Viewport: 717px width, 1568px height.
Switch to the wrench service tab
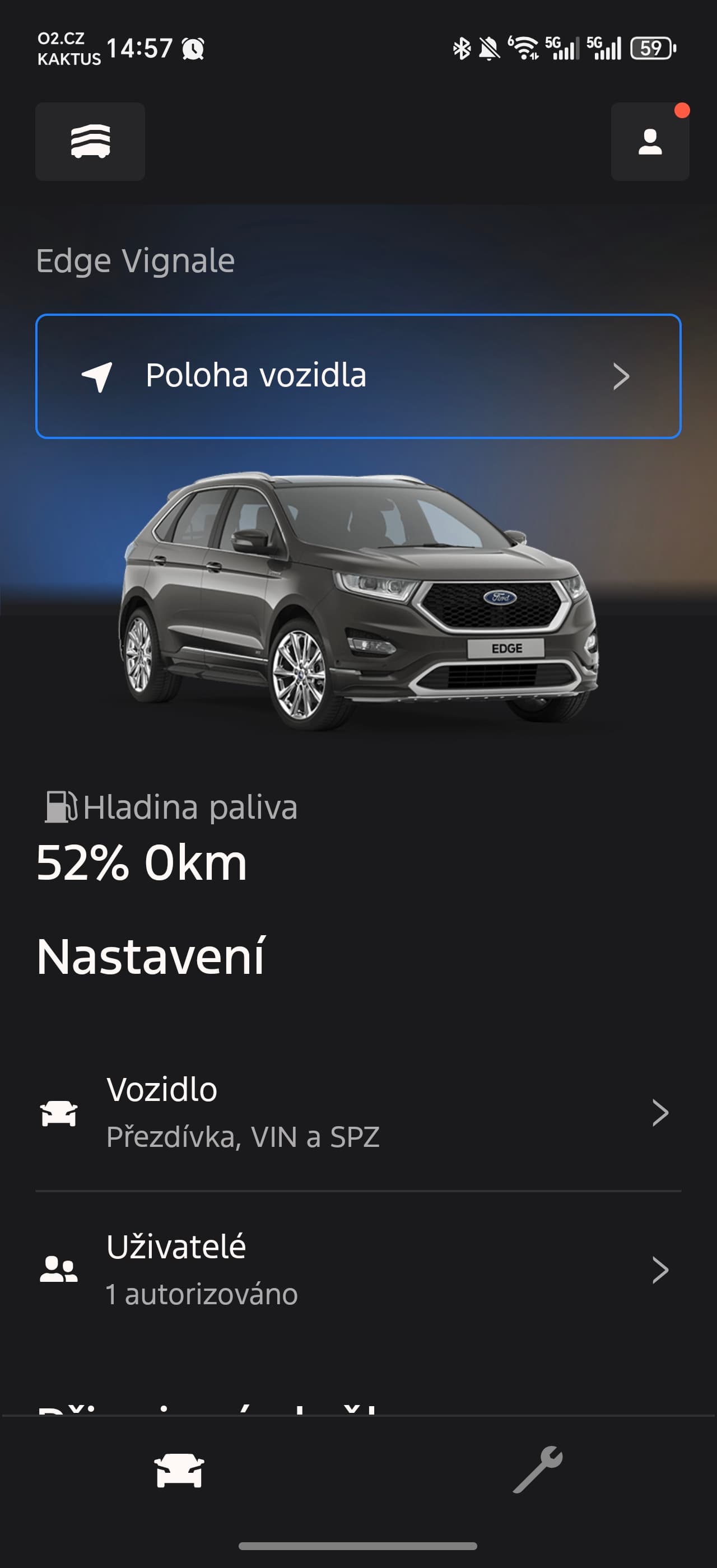pyautogui.click(x=537, y=1470)
